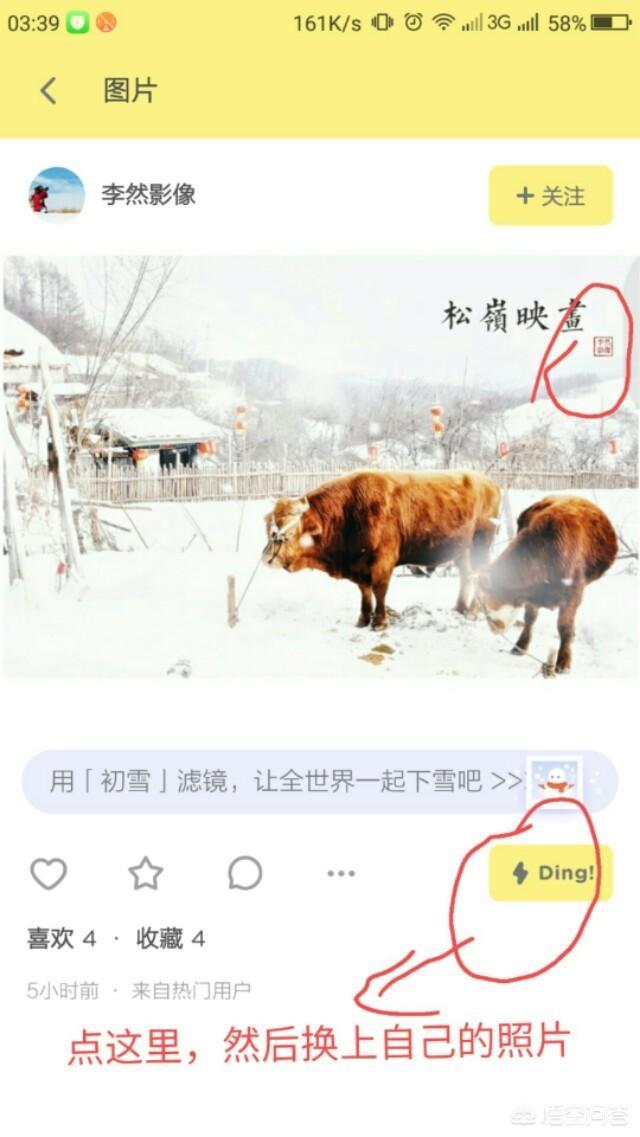The width and height of the screenshot is (640, 1137).
Task: Like this photo with the heart icon
Action: tap(48, 873)
